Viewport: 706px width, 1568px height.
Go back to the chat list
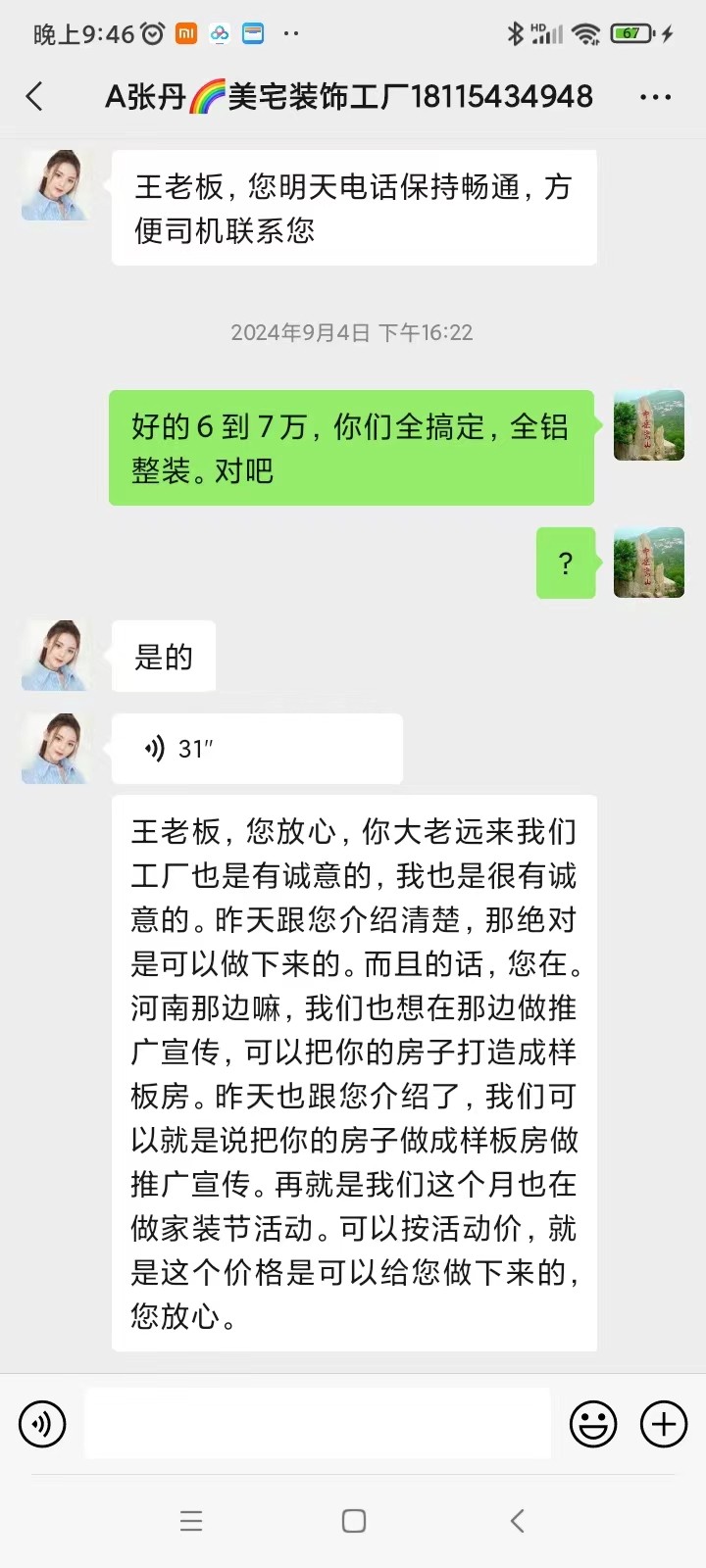tap(35, 96)
